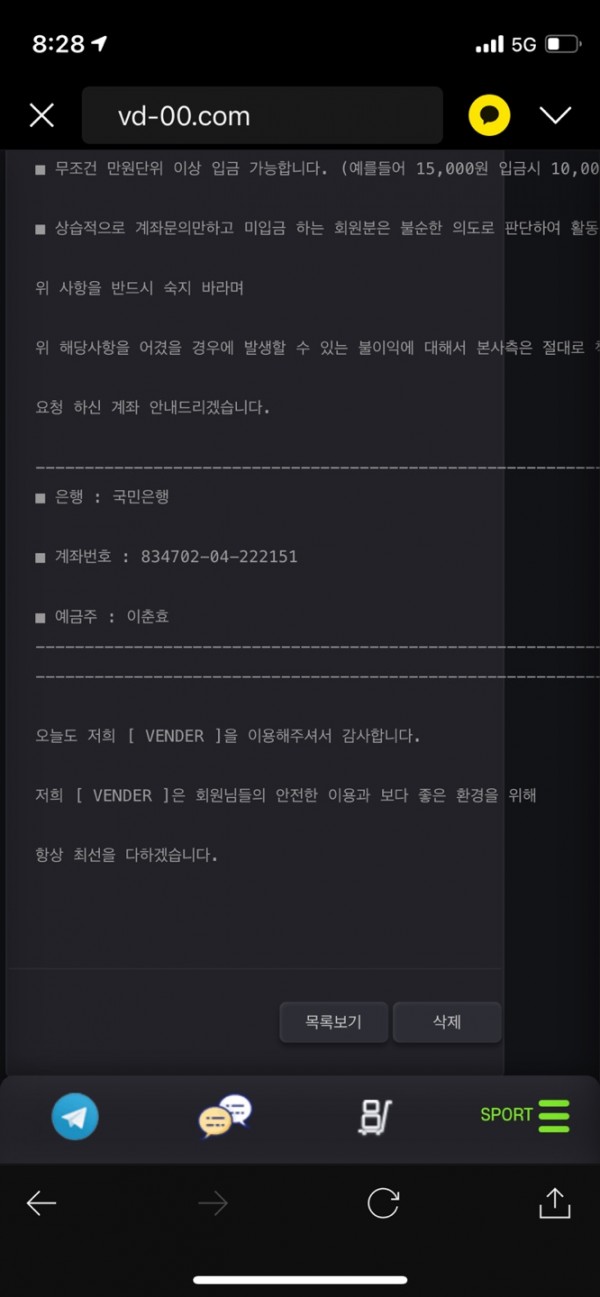The image size is (600, 1297).
Task: Go back to the previous page
Action: pyautogui.click(x=42, y=1204)
